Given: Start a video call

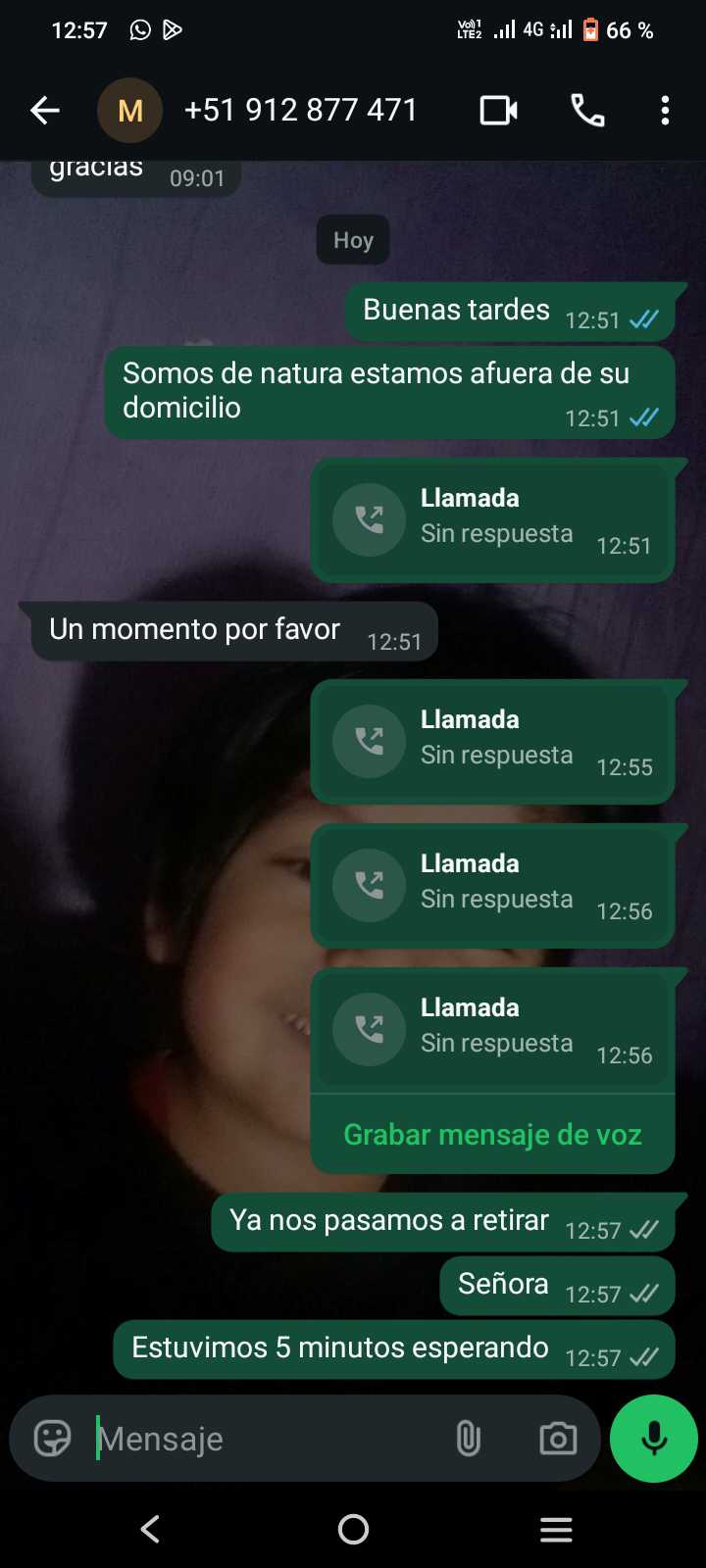Looking at the screenshot, I should tap(498, 111).
